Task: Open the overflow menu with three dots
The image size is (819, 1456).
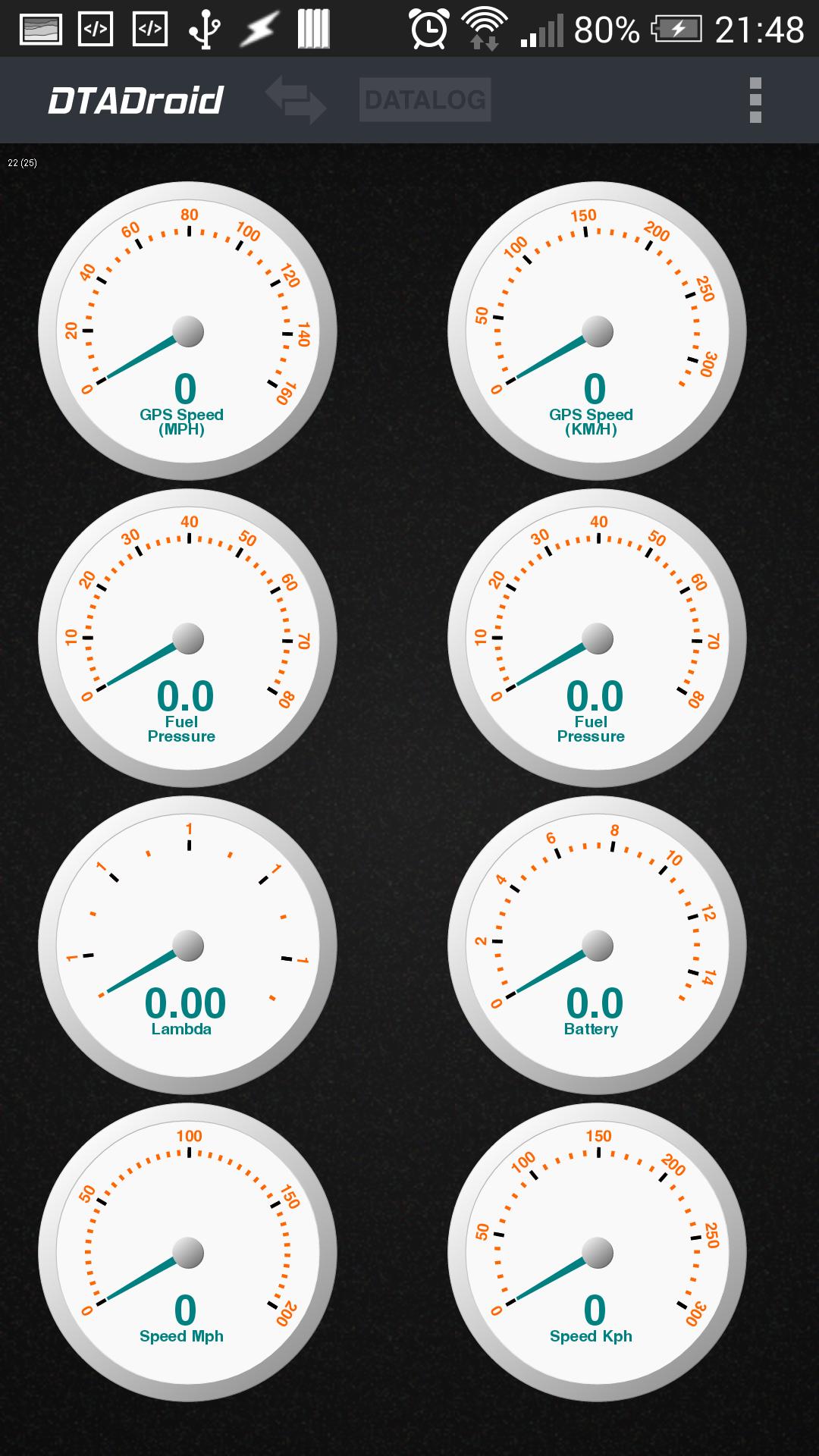Action: click(x=755, y=99)
